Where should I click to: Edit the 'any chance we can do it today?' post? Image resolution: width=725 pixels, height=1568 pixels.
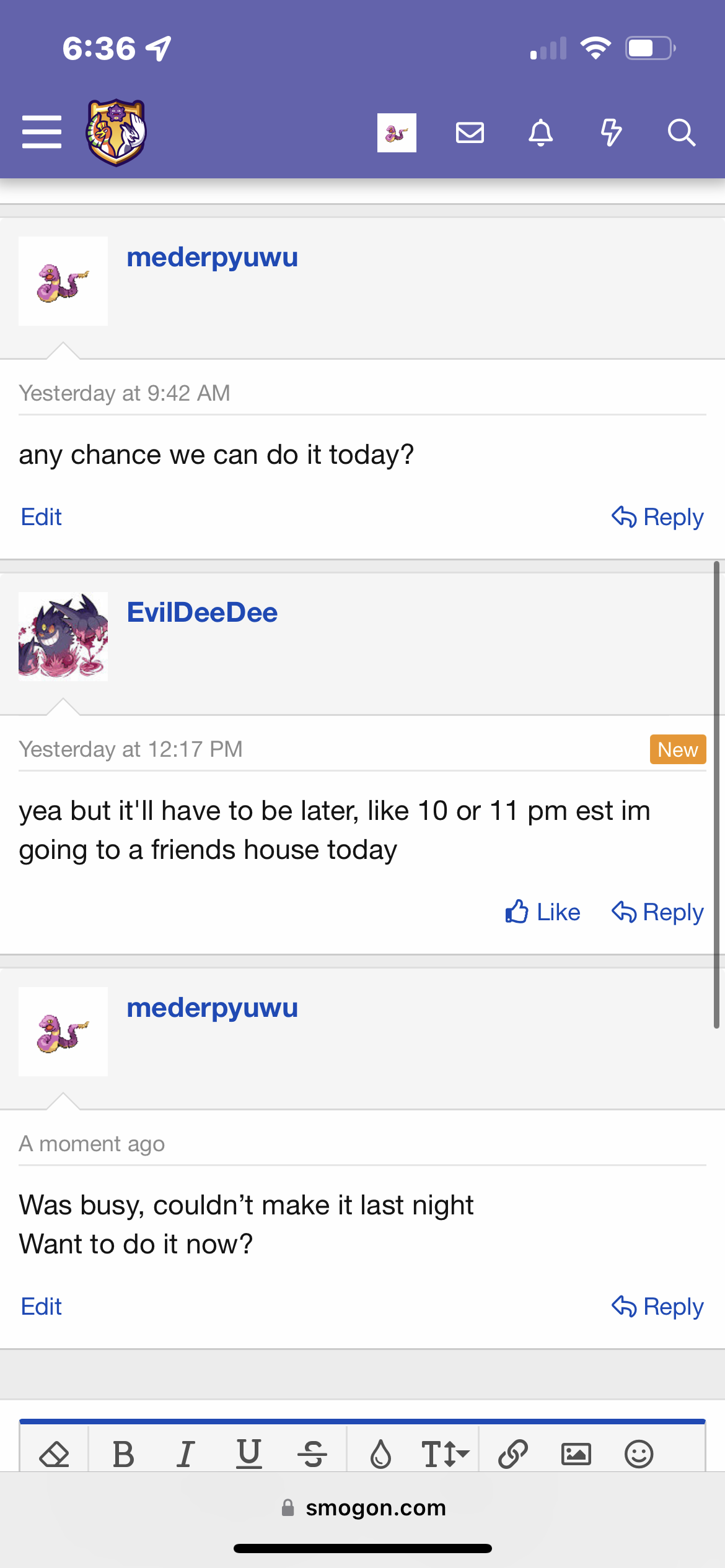(x=41, y=517)
